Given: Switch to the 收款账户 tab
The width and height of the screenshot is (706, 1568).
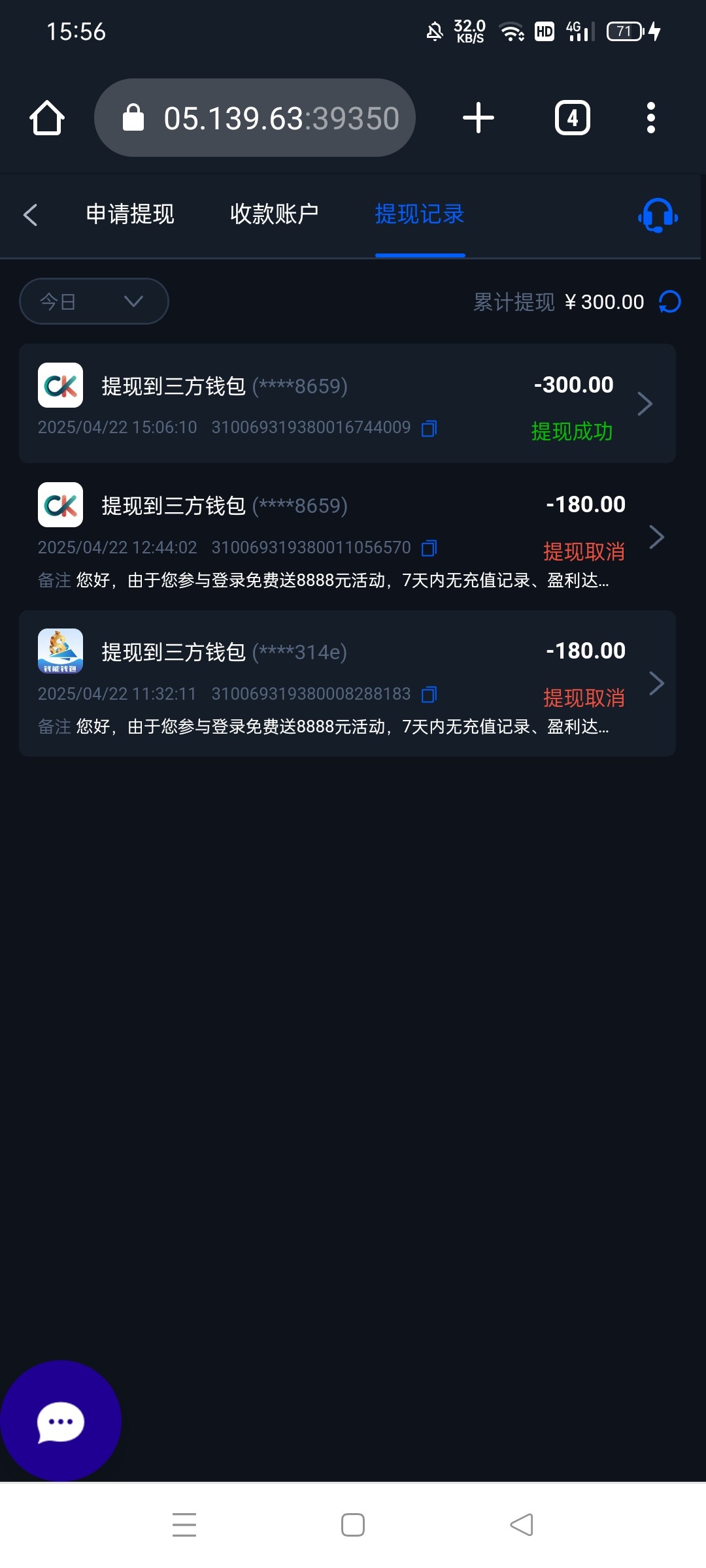Looking at the screenshot, I should (274, 214).
